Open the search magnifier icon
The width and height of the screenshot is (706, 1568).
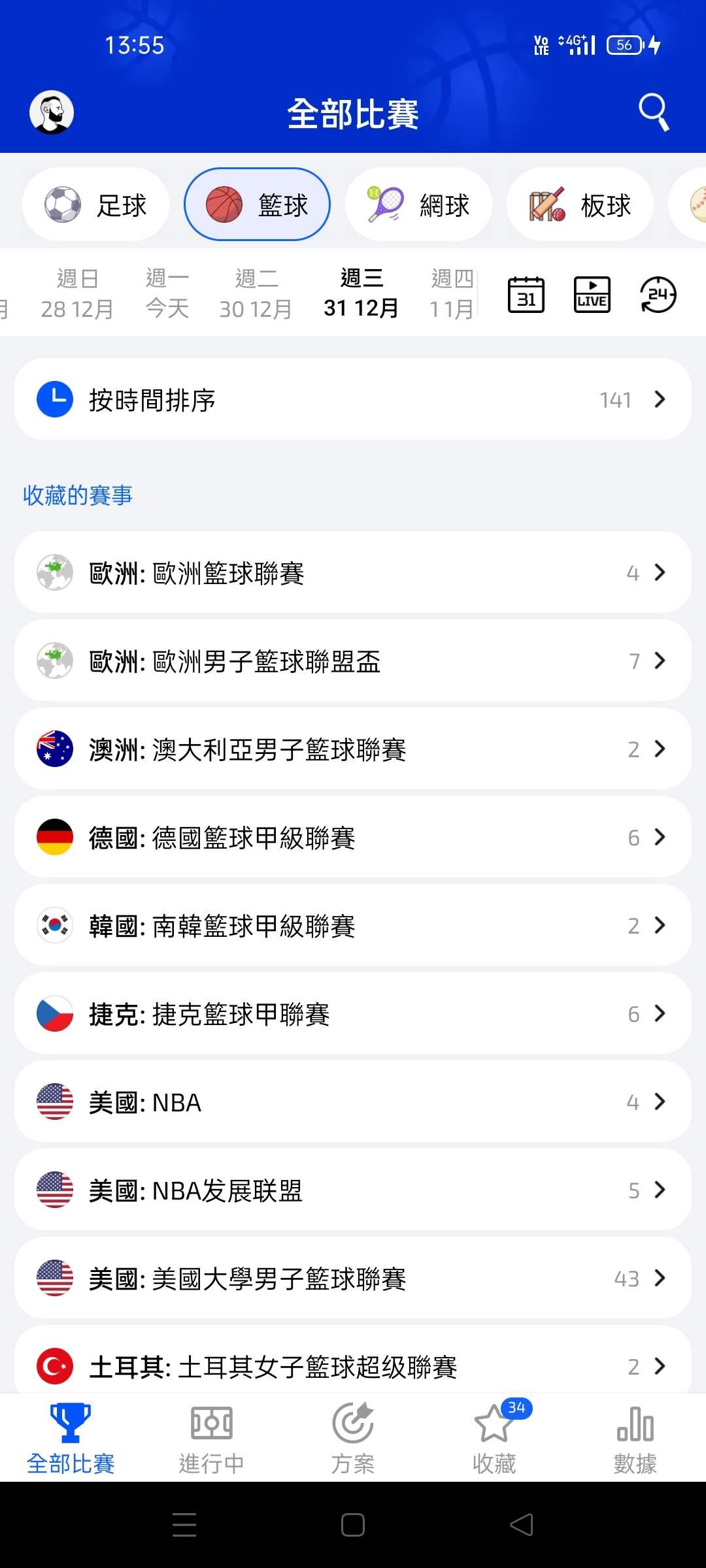pyautogui.click(x=653, y=112)
